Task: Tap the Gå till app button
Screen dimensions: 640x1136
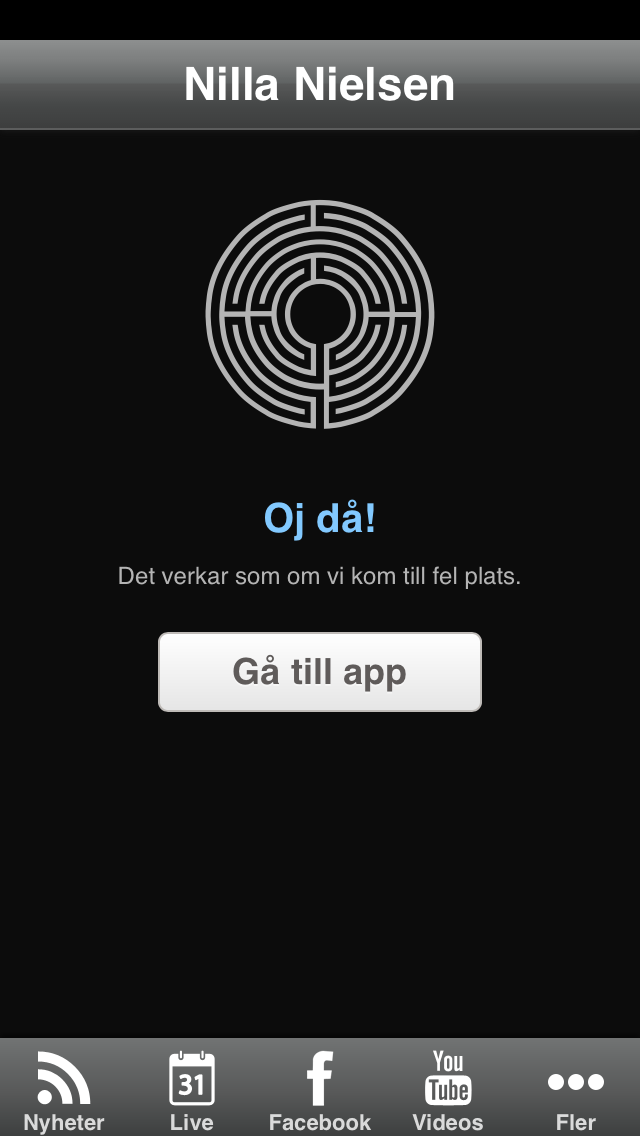Action: coord(320,672)
